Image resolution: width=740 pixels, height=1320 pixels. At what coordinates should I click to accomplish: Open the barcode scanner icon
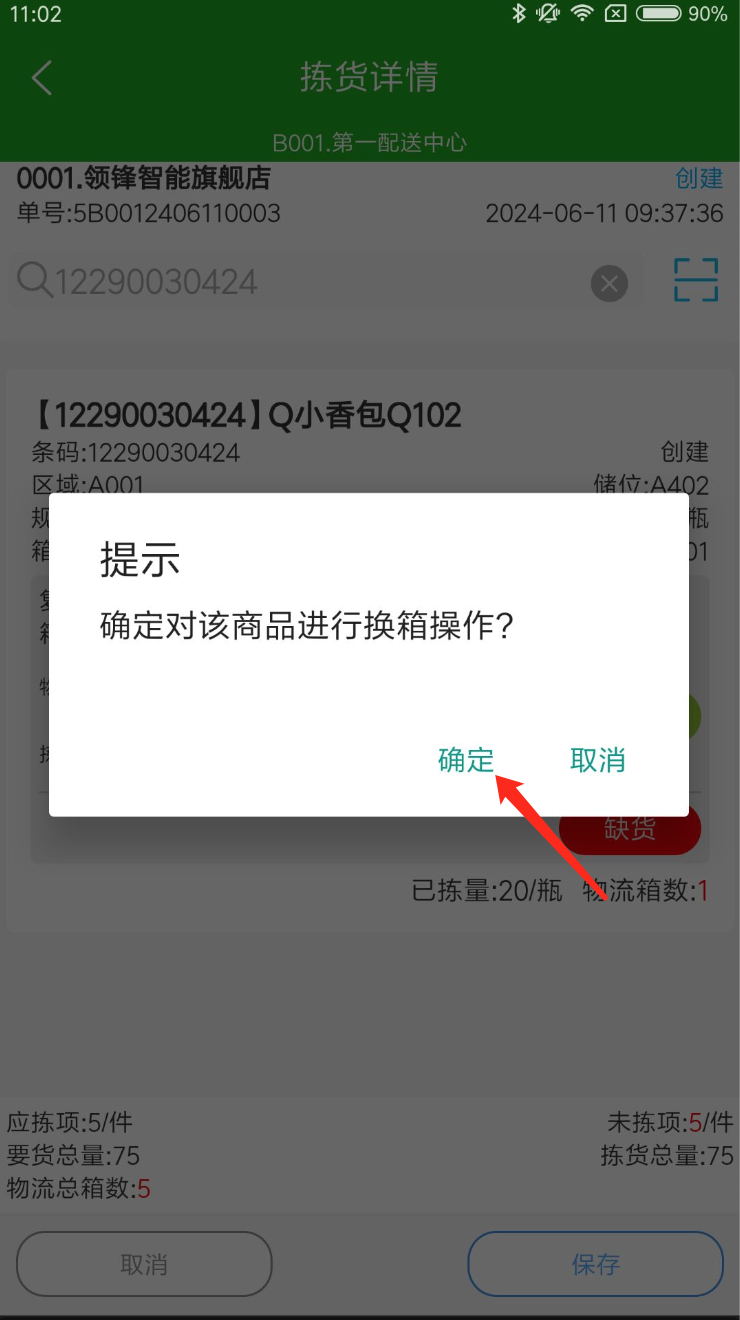[696, 281]
